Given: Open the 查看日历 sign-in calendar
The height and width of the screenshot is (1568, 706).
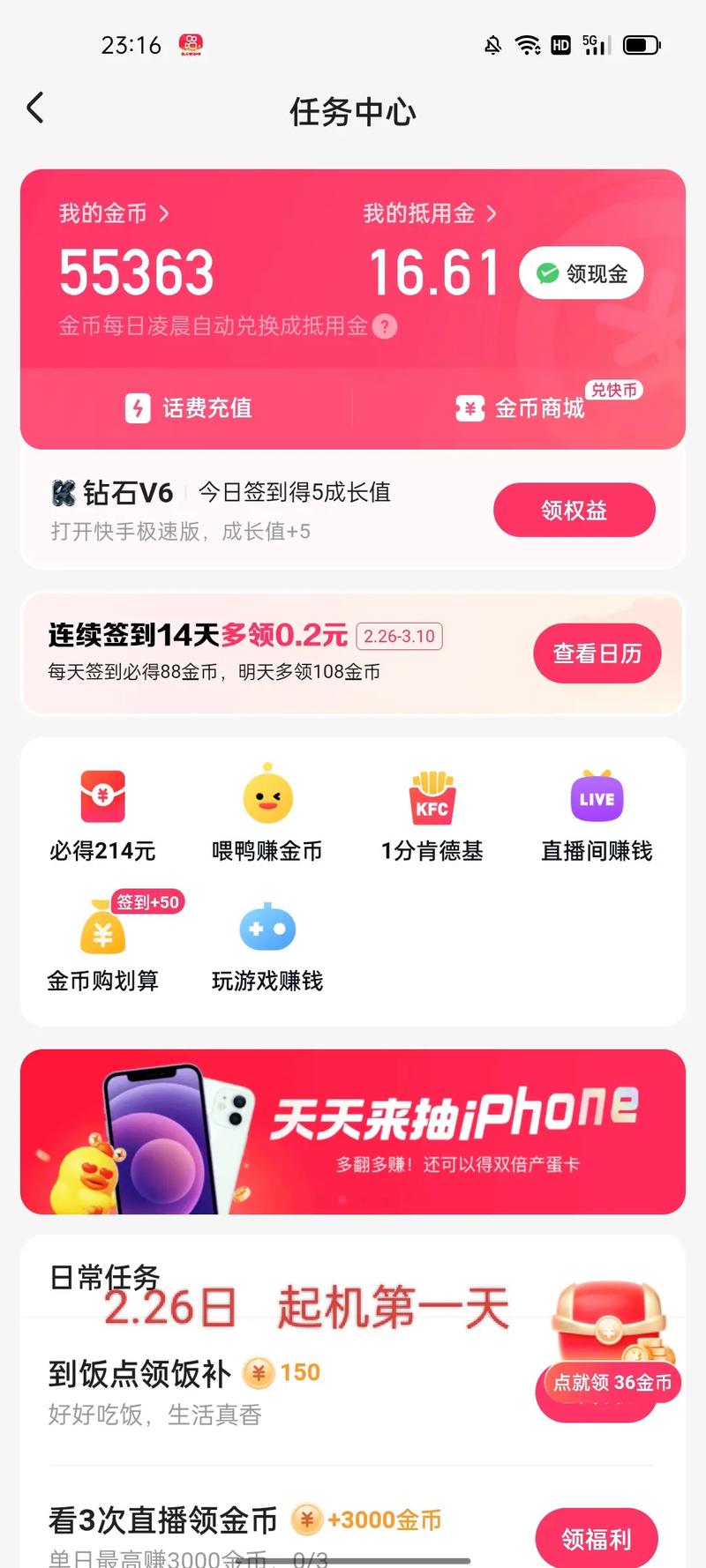Looking at the screenshot, I should [597, 653].
